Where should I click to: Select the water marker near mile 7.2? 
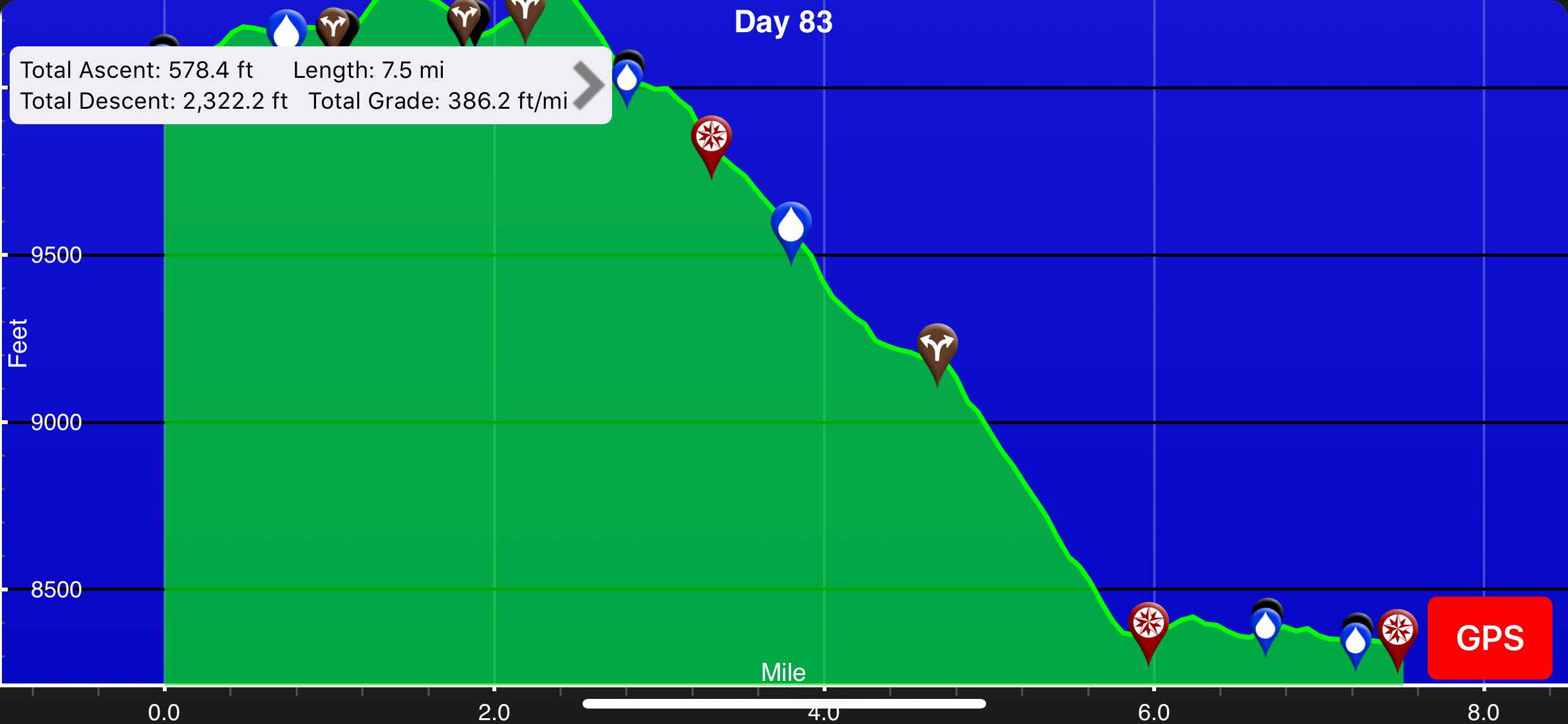pos(1356,642)
